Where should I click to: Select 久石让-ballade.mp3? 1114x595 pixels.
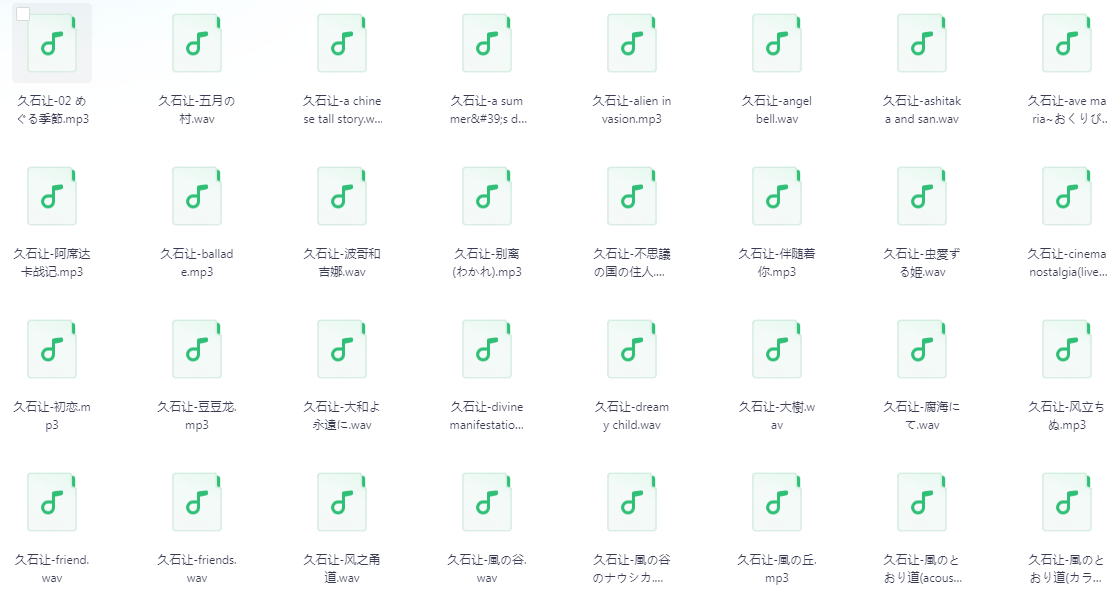coord(197,196)
